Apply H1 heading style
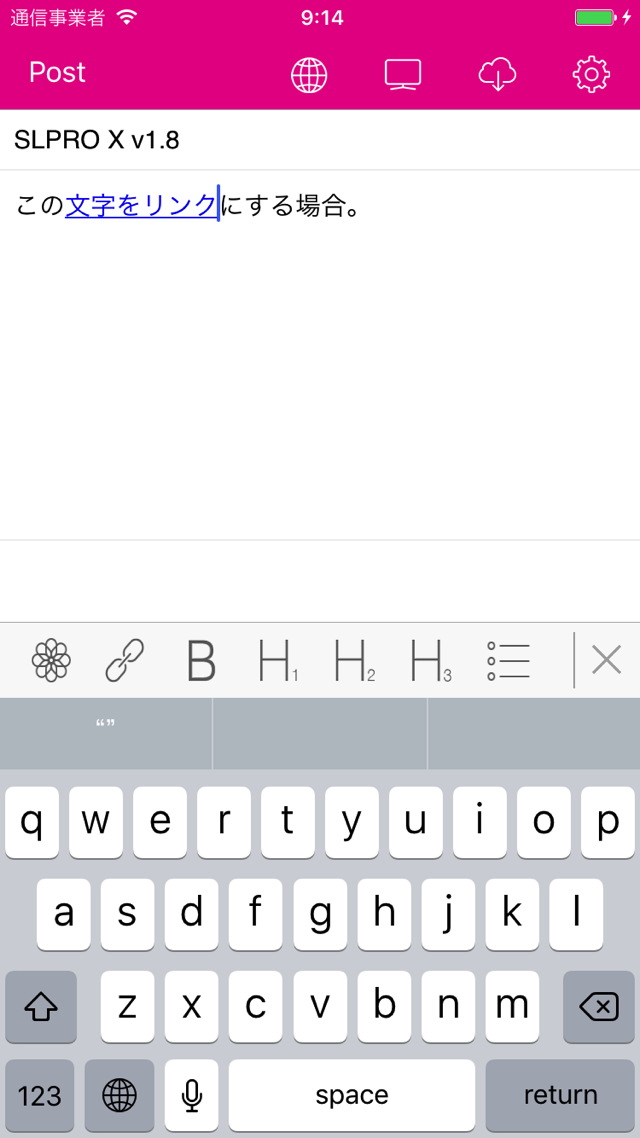 pos(279,660)
